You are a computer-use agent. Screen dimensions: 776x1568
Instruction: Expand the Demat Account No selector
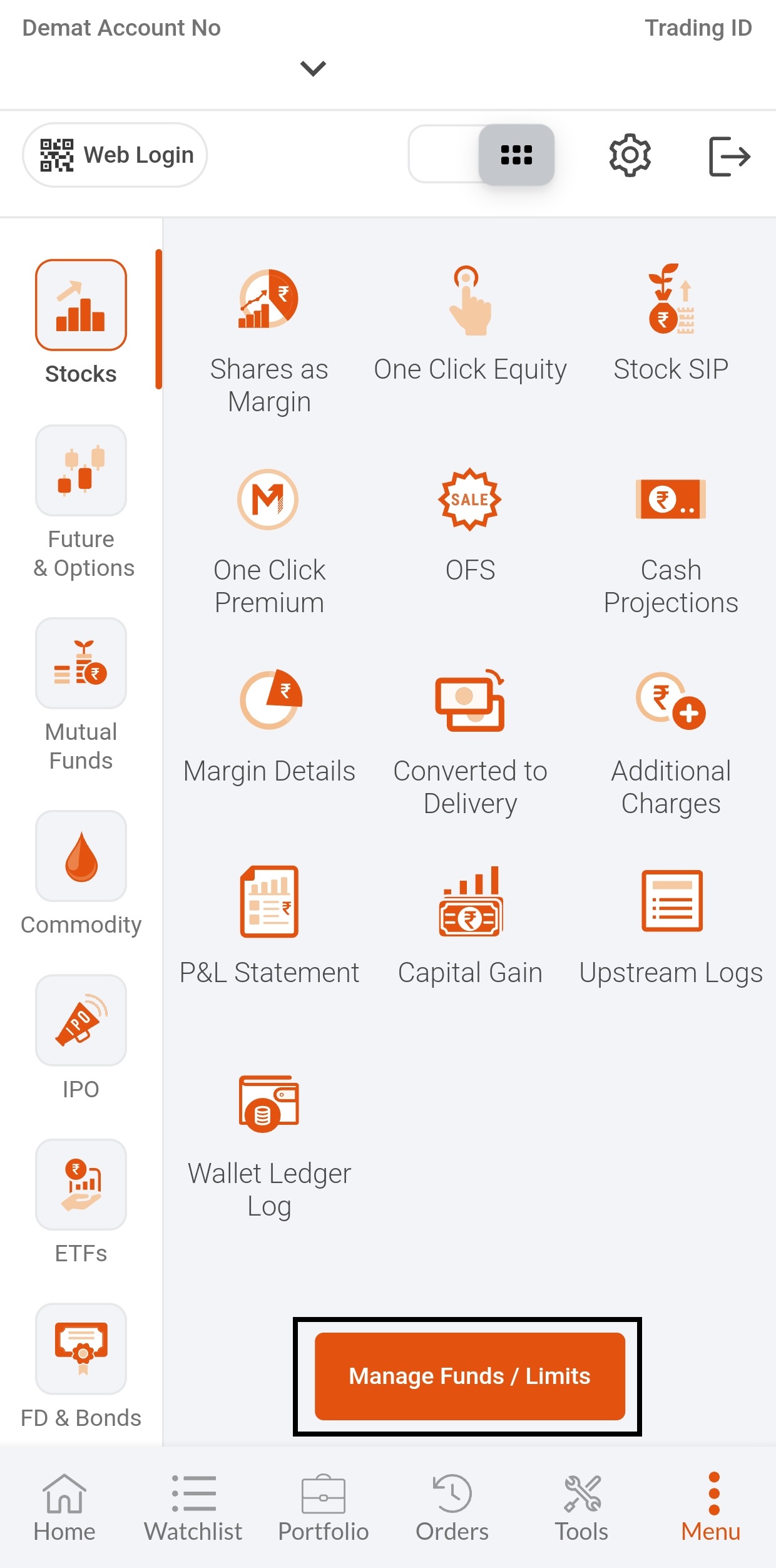pos(313,67)
